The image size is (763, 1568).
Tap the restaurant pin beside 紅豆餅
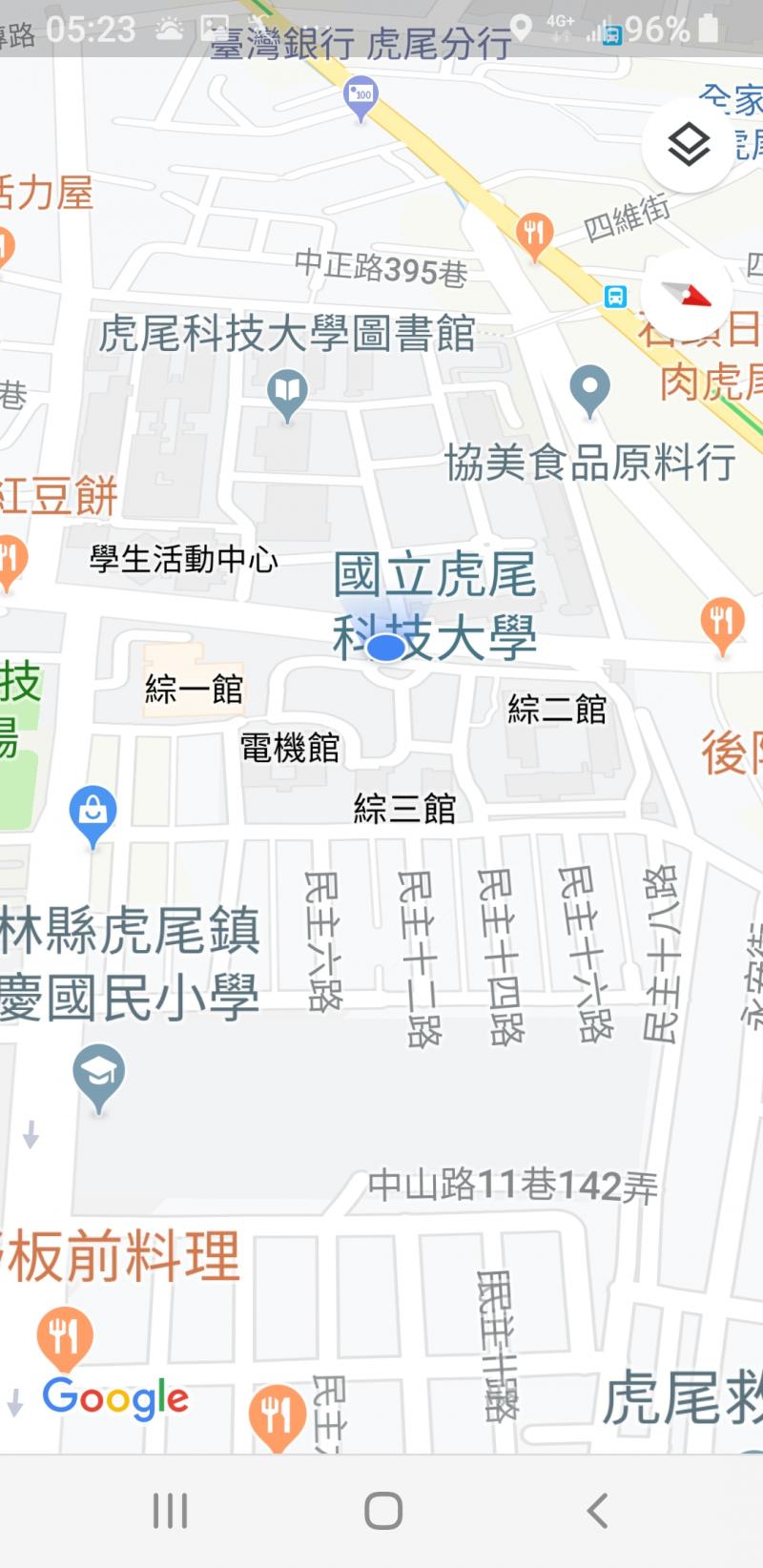tap(10, 559)
